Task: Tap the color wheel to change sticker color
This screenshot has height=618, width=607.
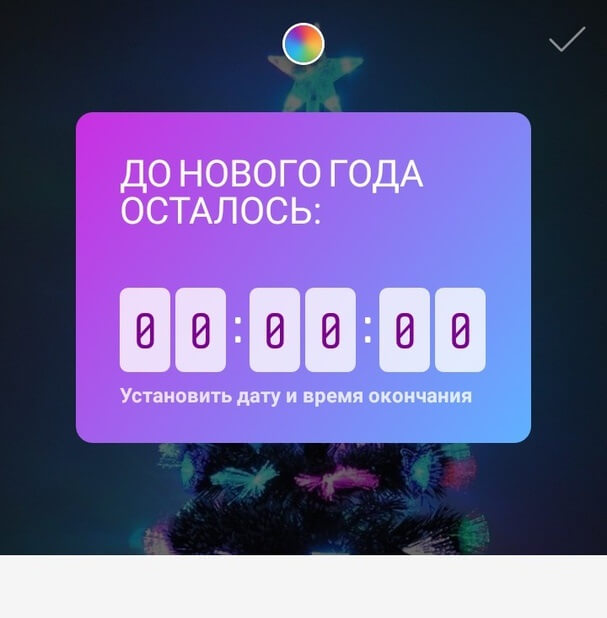Action: point(303,43)
